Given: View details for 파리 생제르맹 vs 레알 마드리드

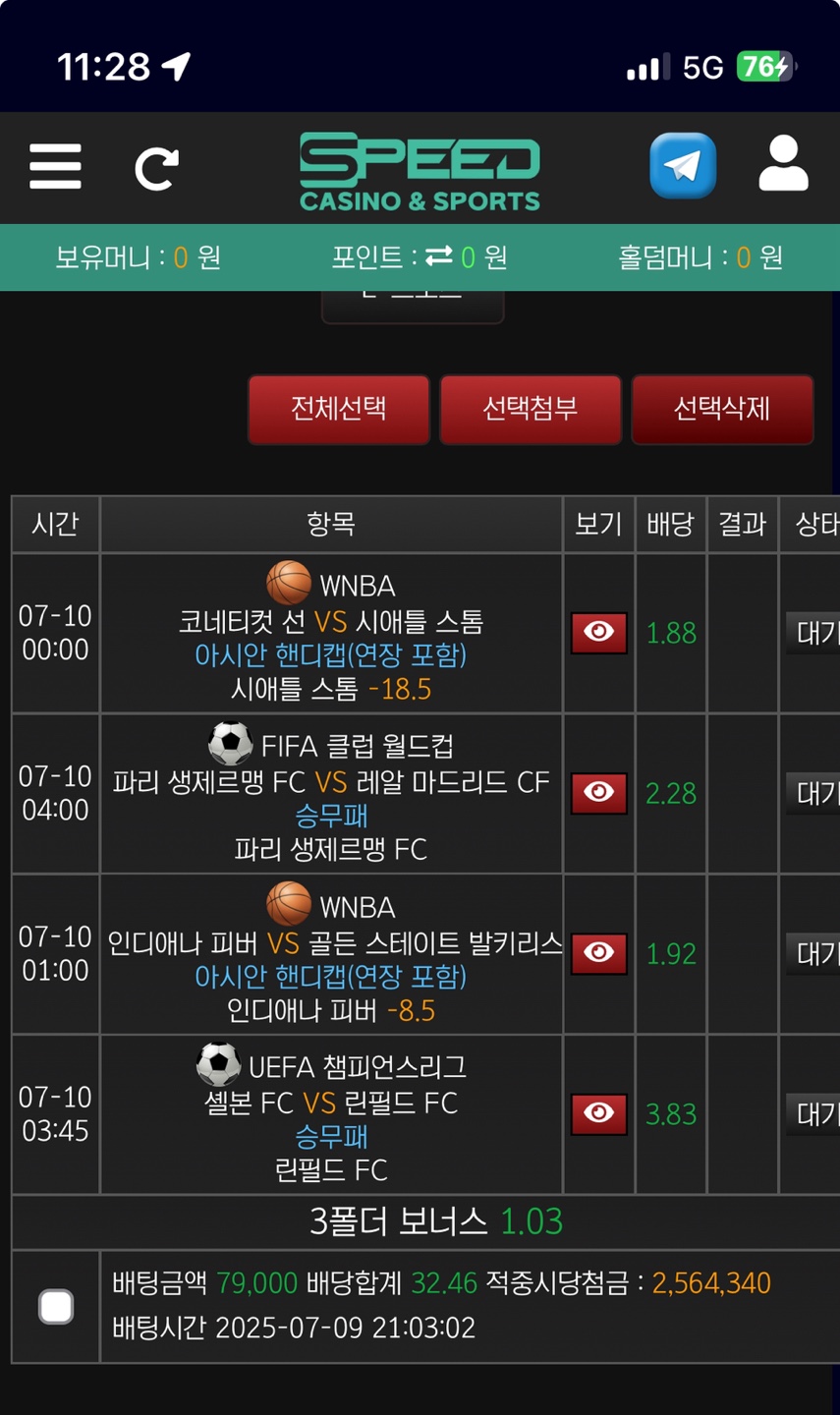Looking at the screenshot, I should coord(598,792).
